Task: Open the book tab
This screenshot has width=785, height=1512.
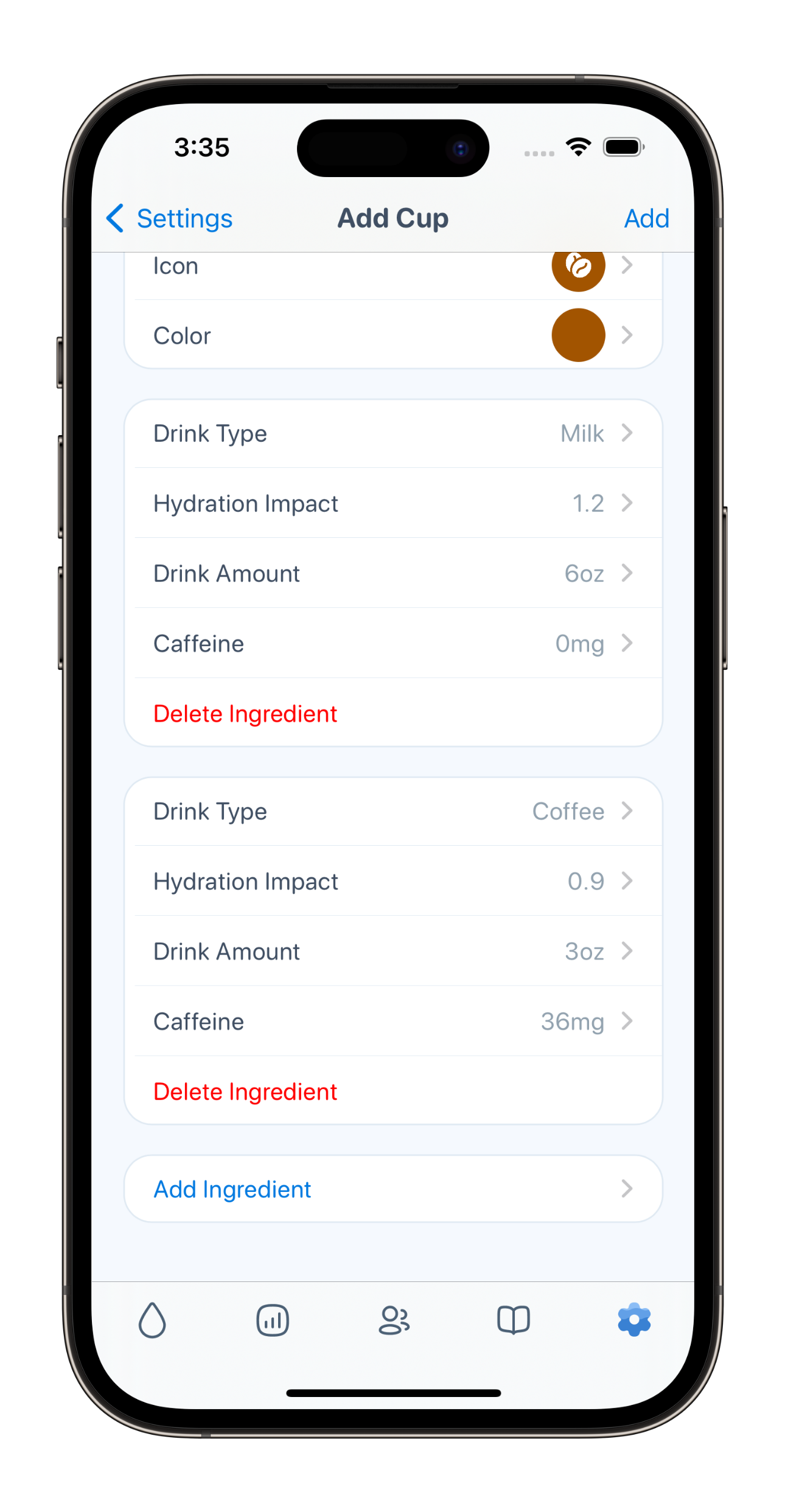Action: pyautogui.click(x=514, y=1320)
